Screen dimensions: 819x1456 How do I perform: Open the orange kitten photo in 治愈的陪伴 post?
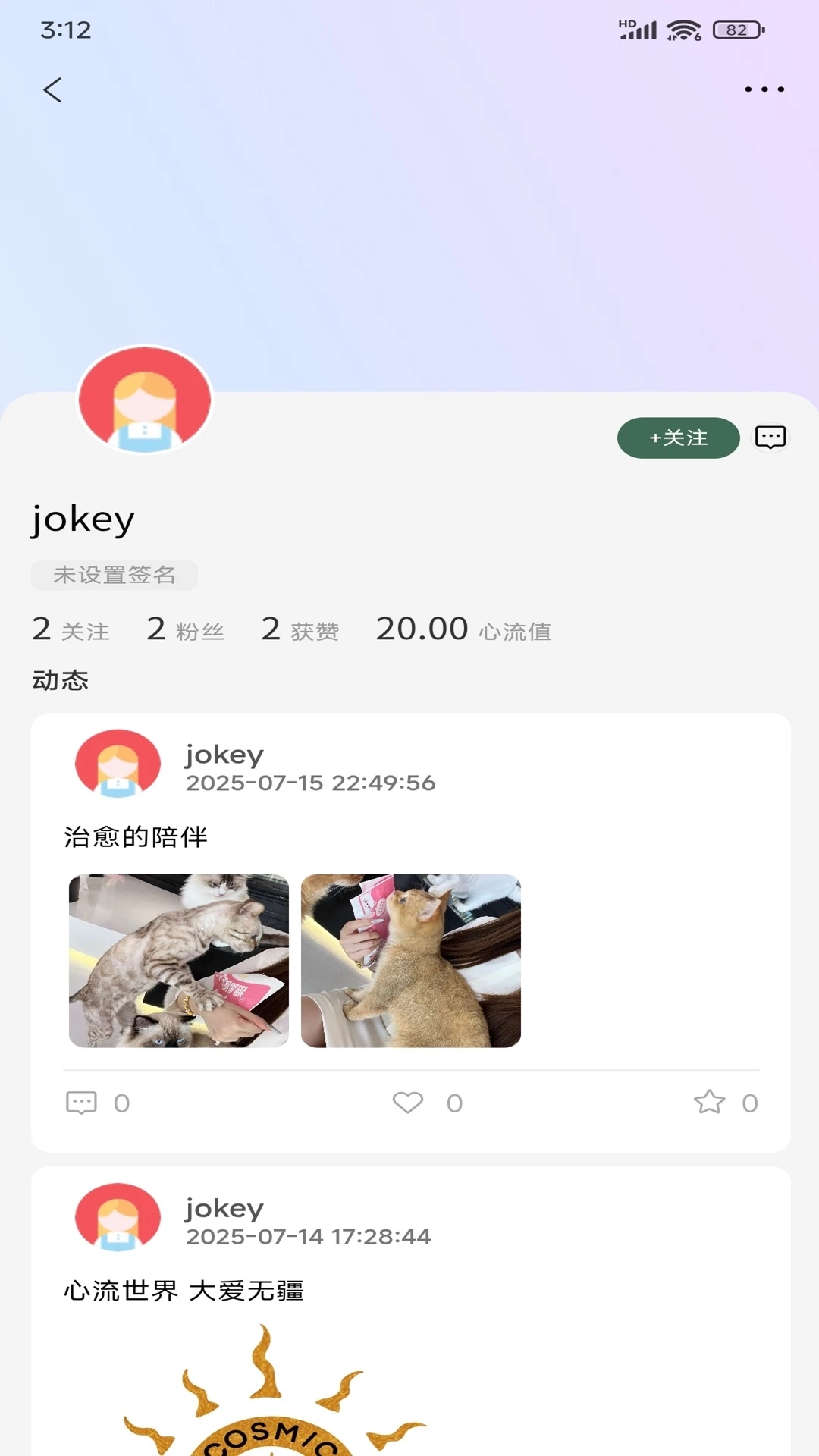tap(411, 961)
